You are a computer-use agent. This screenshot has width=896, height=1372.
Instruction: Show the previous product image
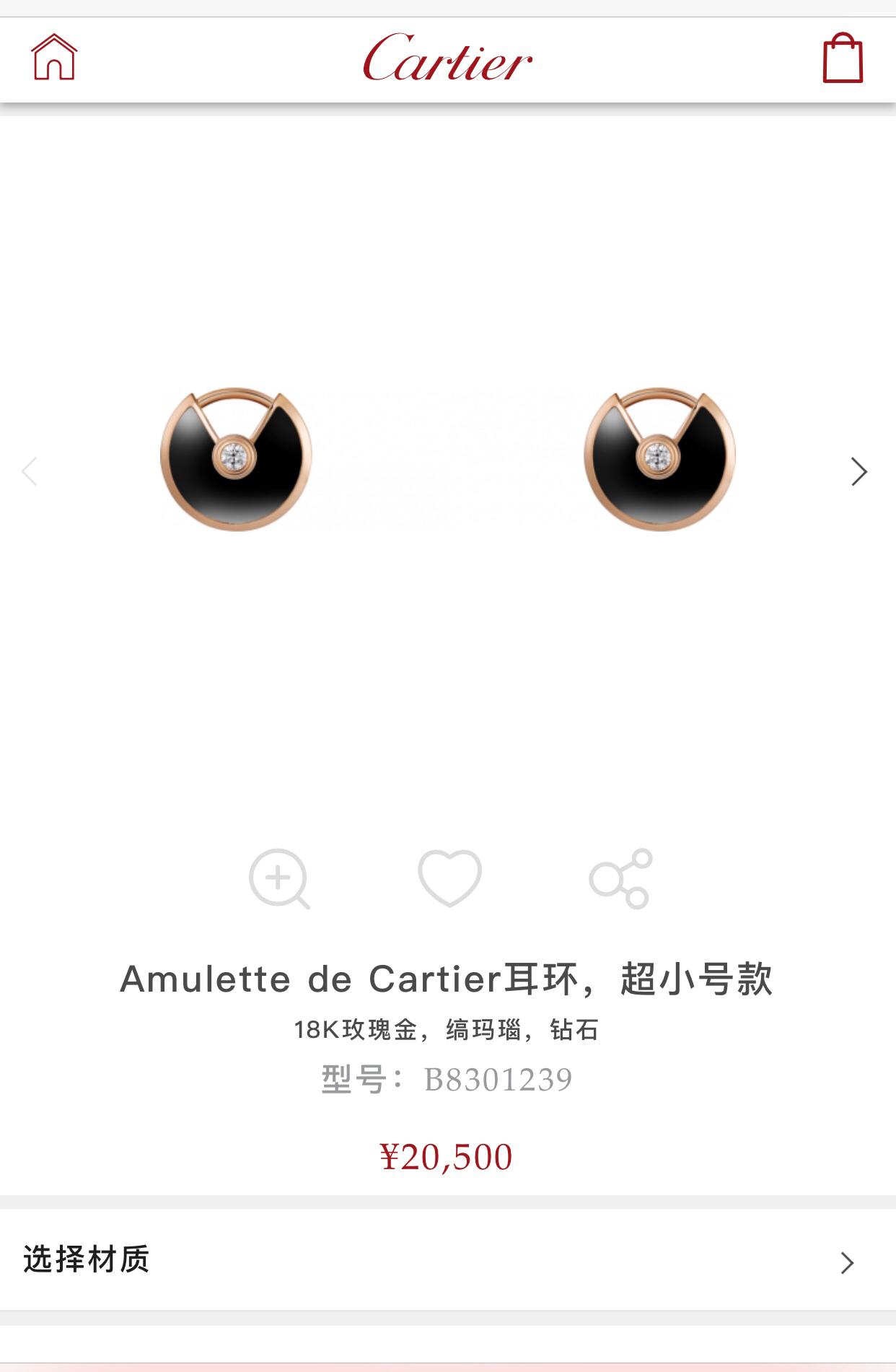[30, 472]
